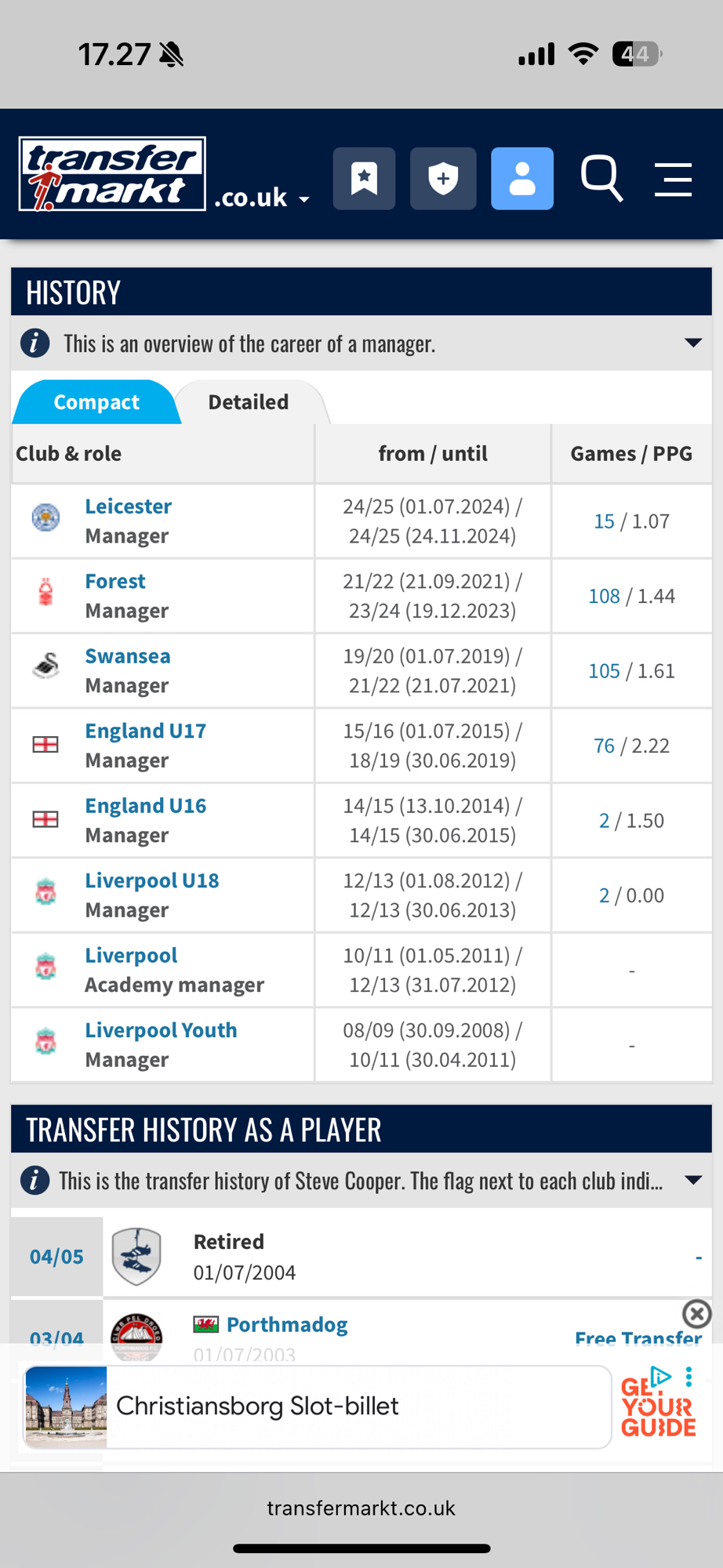Open the Forest club link

coord(115,581)
